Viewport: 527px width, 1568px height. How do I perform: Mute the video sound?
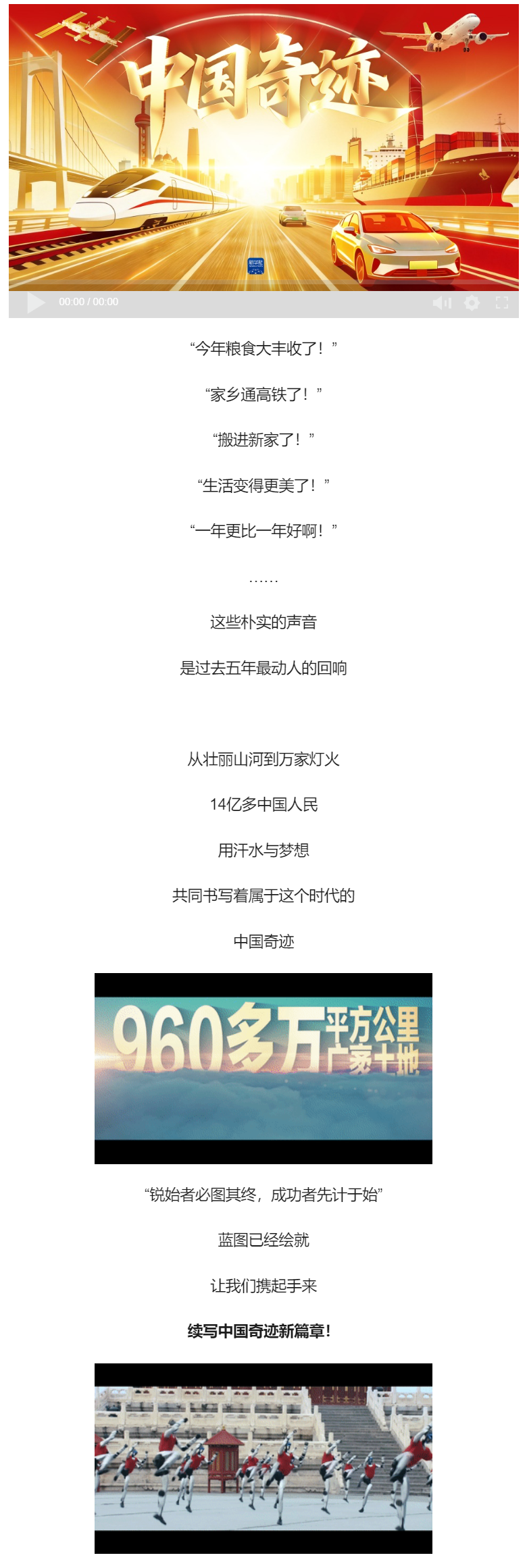pyautogui.click(x=442, y=303)
